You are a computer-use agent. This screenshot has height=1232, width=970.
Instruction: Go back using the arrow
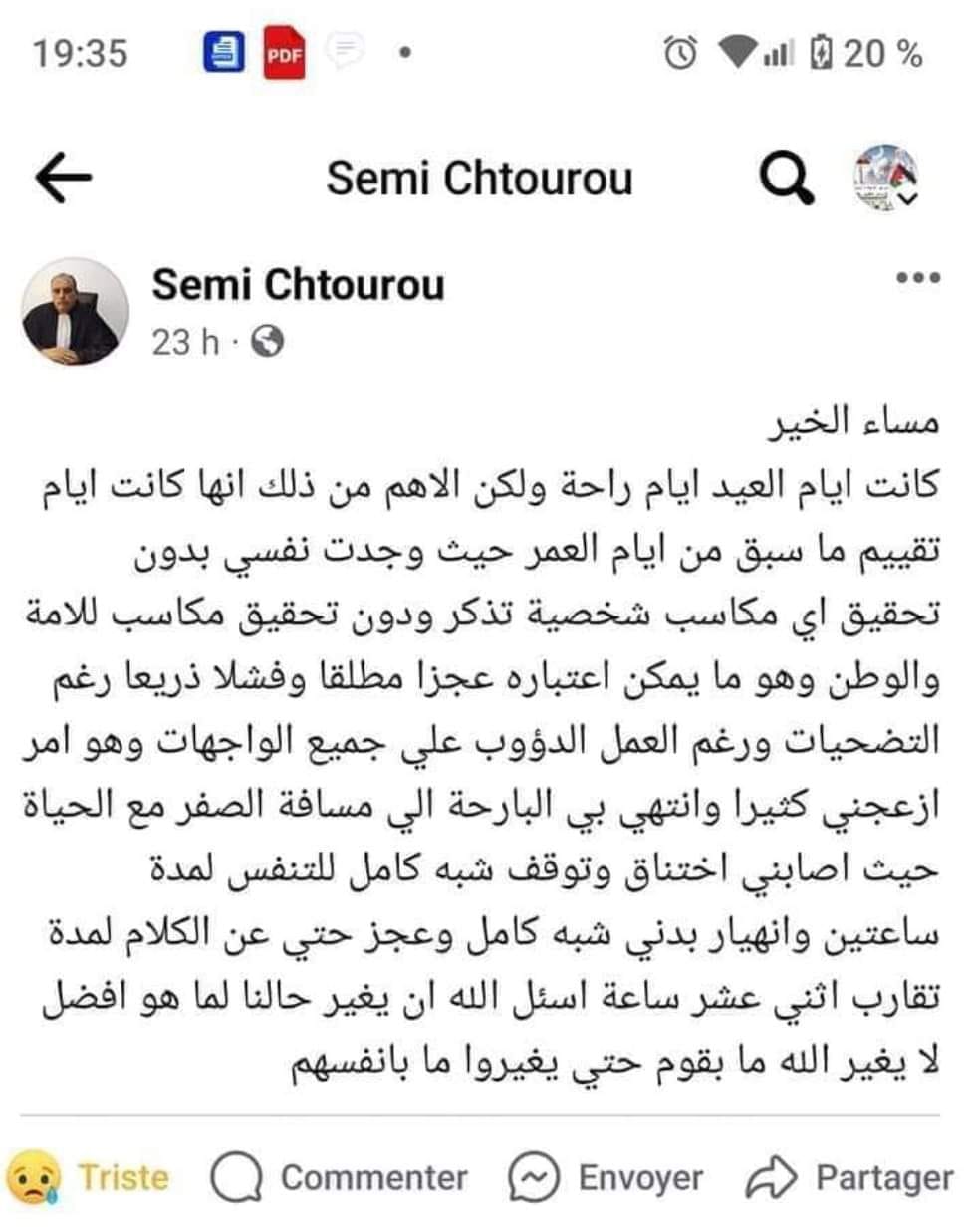click(63, 179)
